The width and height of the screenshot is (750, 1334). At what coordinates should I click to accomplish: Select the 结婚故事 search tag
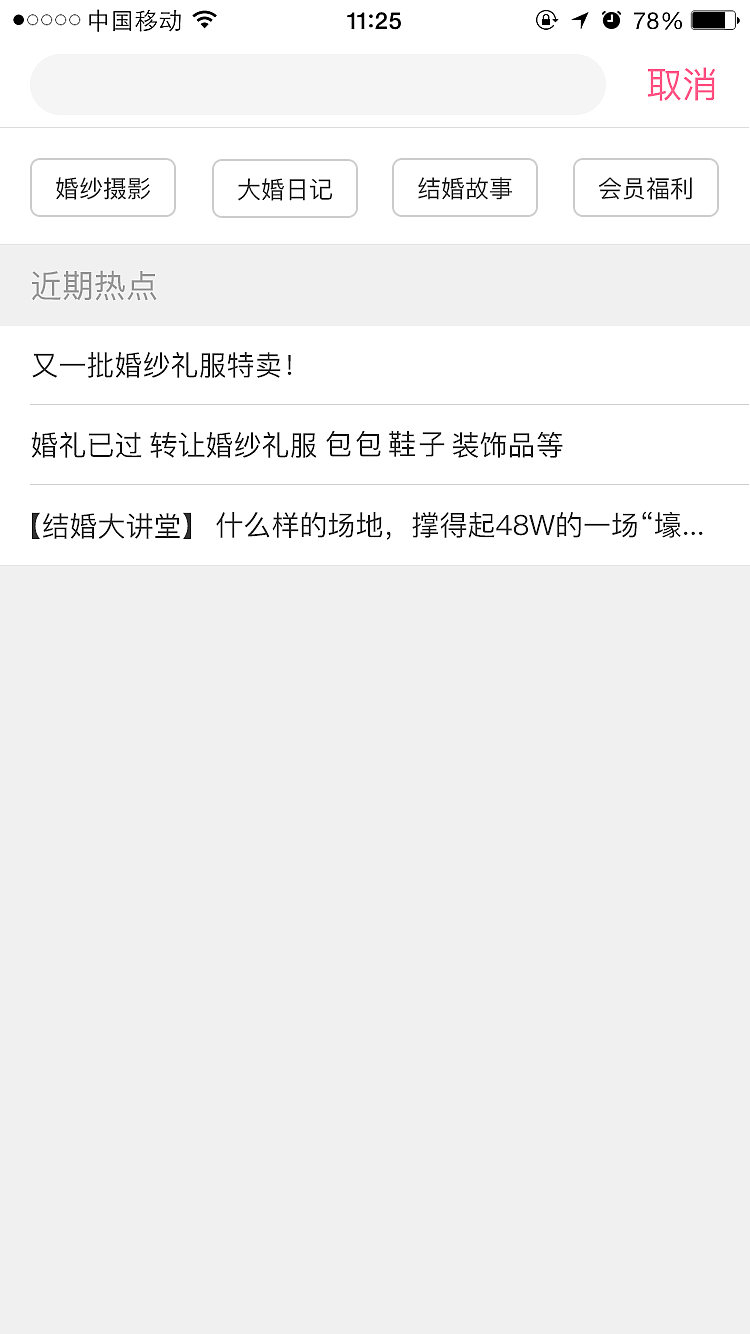point(464,188)
